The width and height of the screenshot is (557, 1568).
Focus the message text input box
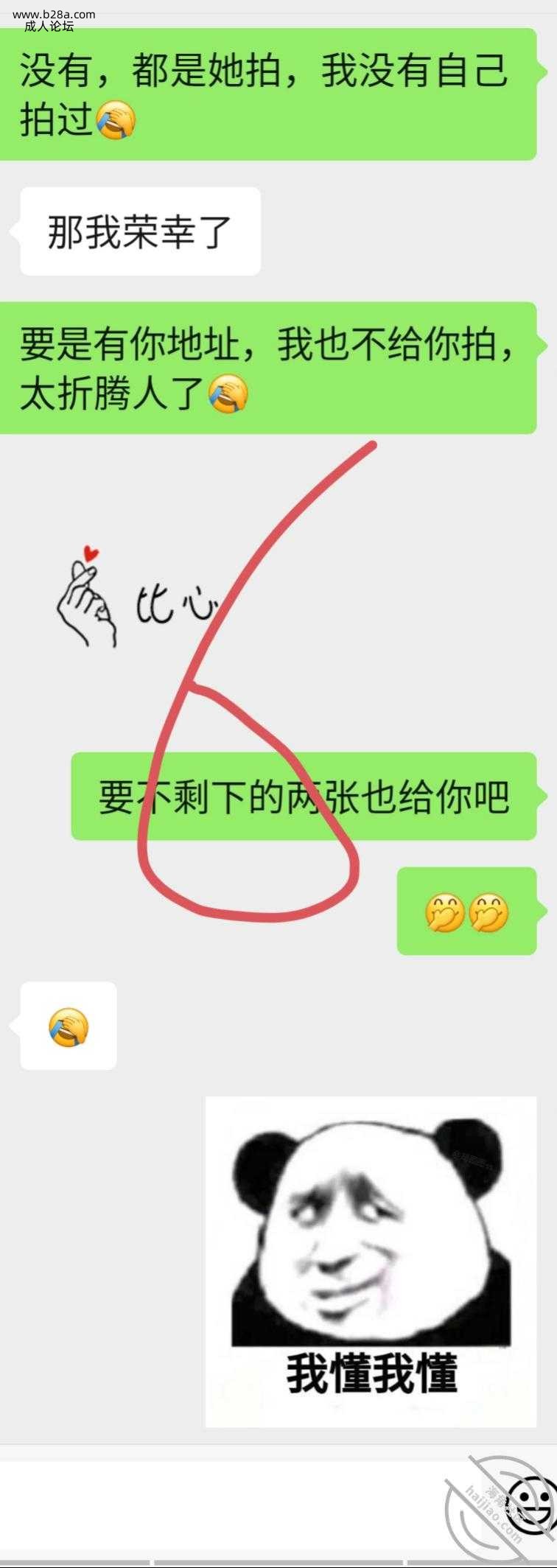[221, 1503]
